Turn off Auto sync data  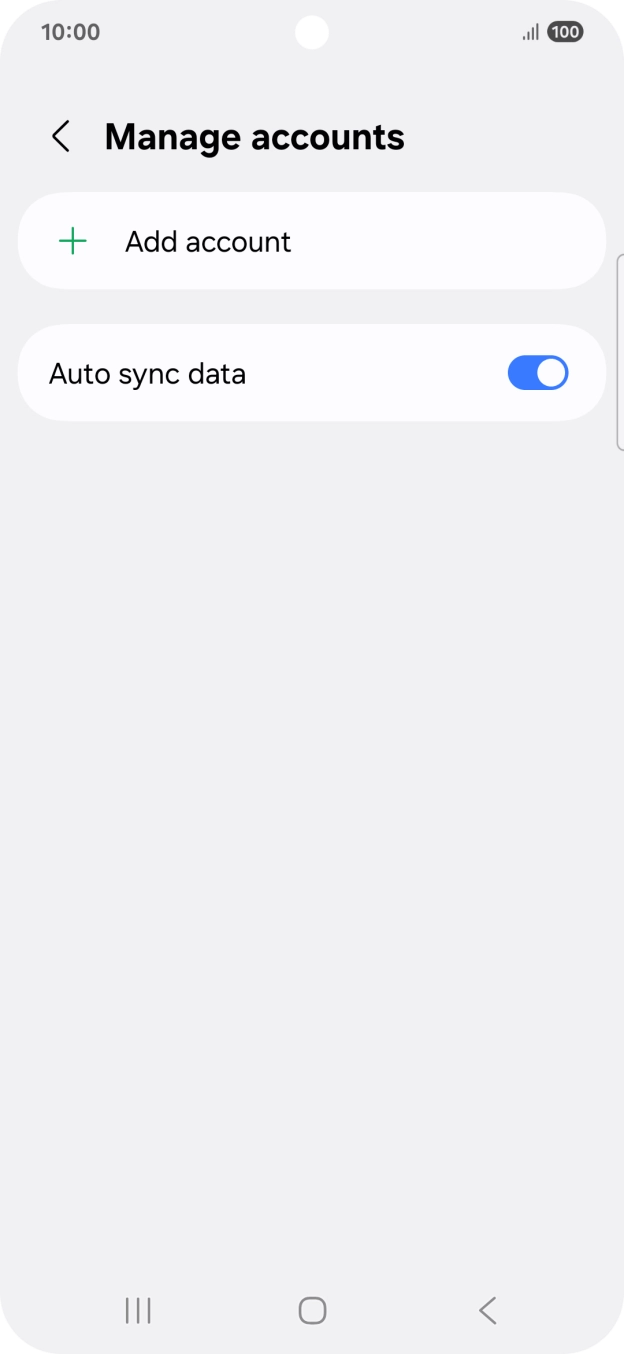coord(537,373)
